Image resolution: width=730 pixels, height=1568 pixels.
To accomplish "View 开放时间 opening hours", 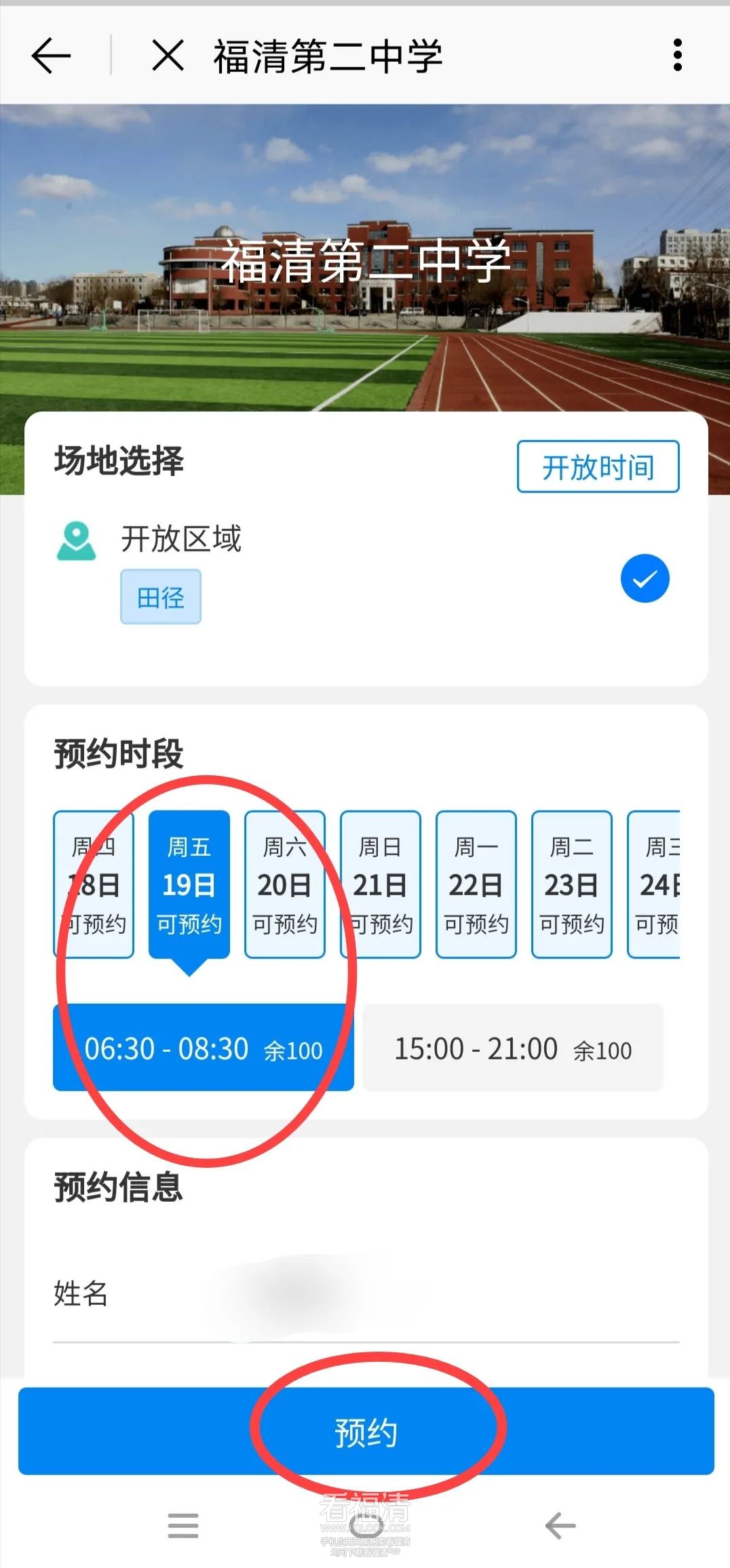I will [x=598, y=467].
